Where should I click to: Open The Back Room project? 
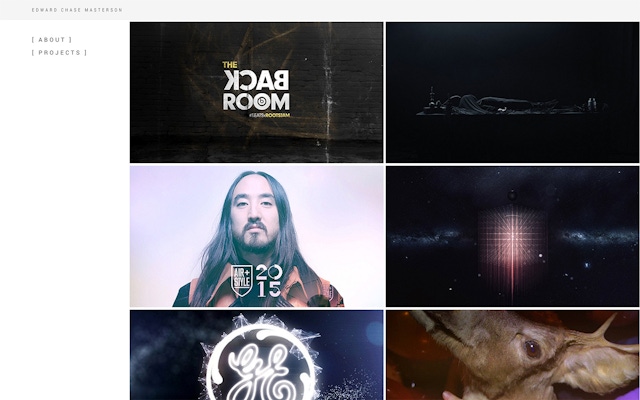256,92
